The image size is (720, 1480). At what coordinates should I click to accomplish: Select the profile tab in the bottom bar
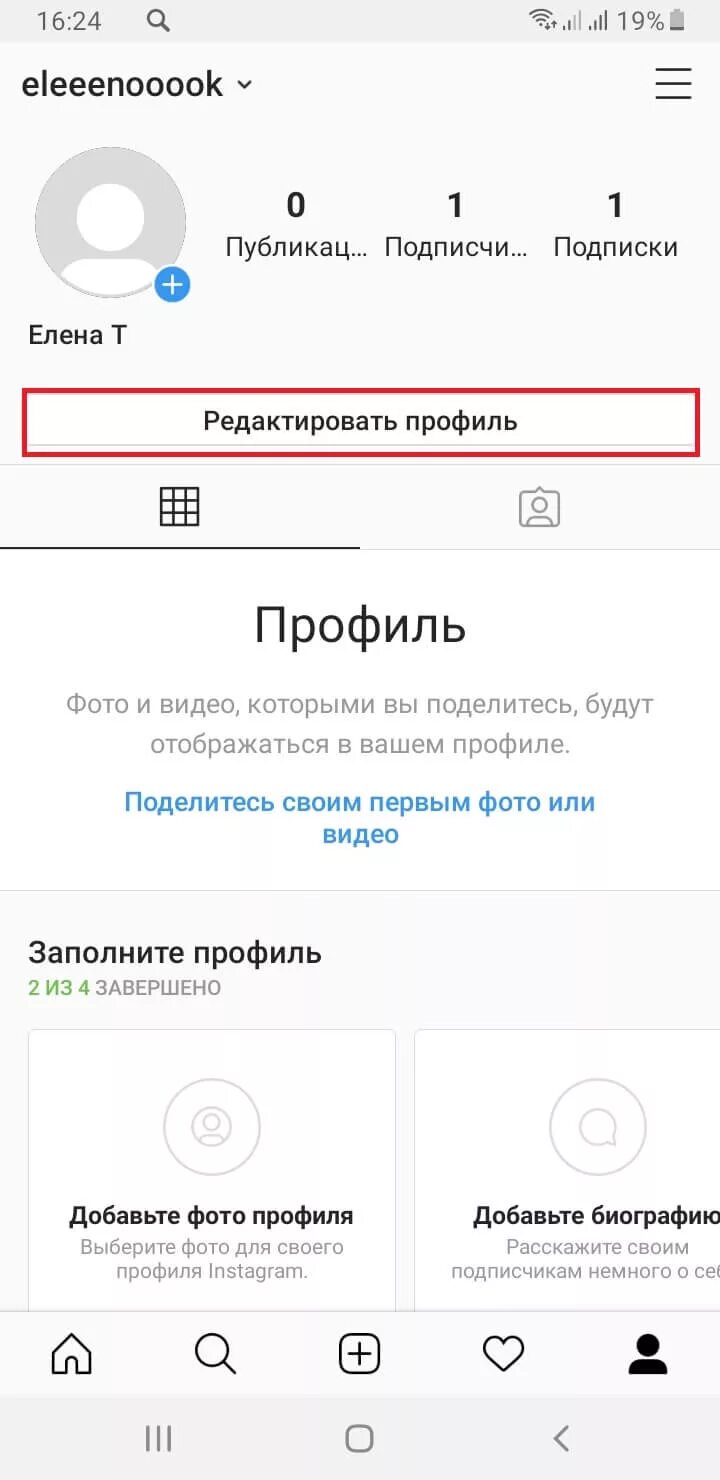[x=648, y=1354]
